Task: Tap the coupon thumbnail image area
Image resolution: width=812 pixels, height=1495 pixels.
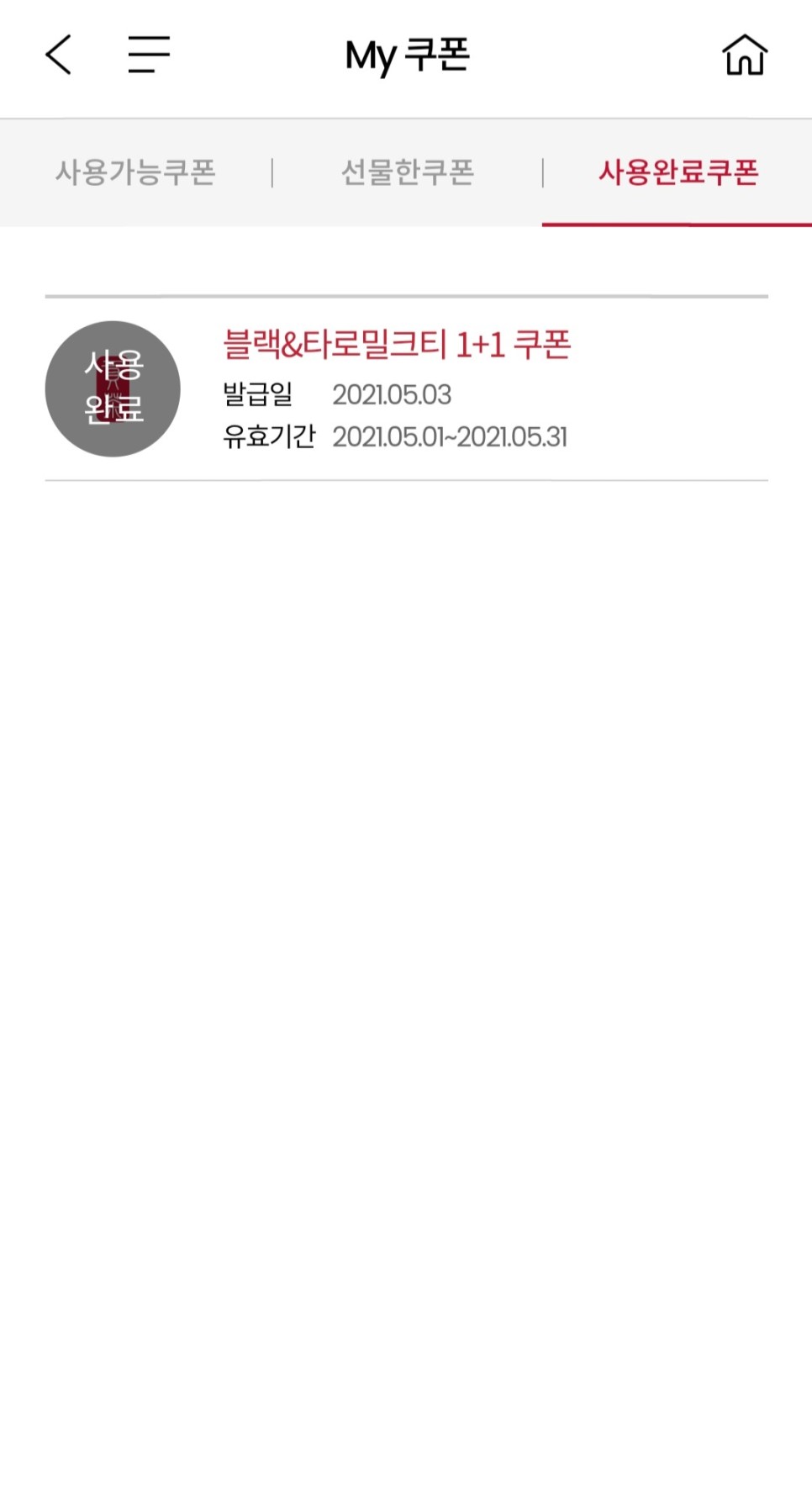Action: tap(113, 388)
